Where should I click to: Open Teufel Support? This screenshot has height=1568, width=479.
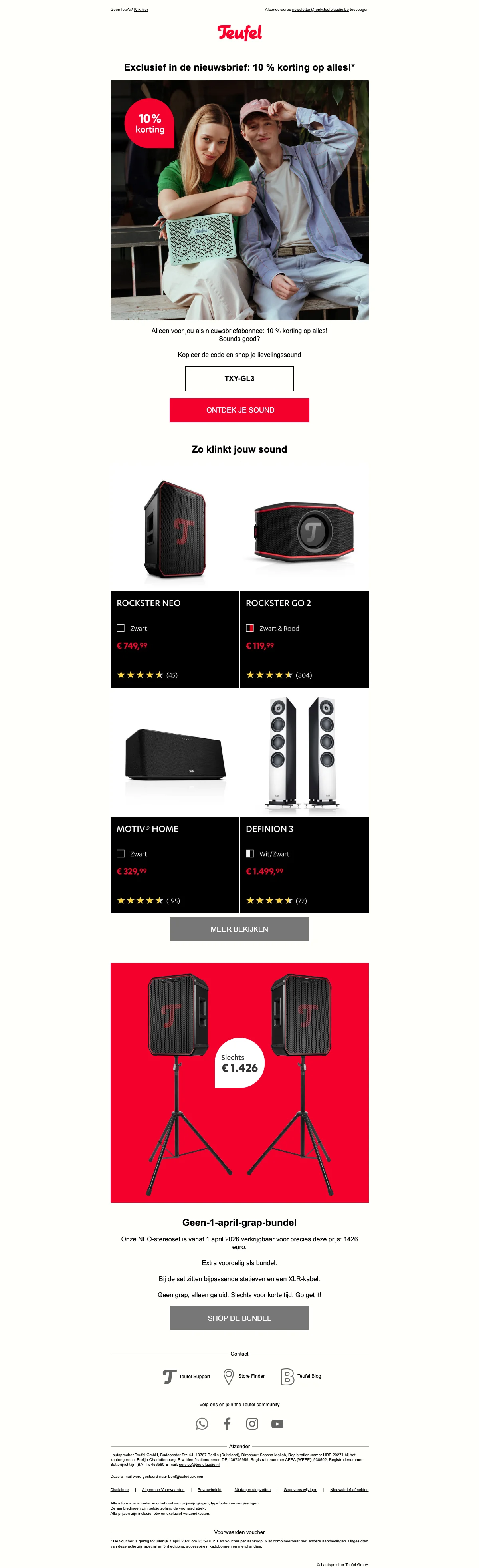tap(187, 1376)
